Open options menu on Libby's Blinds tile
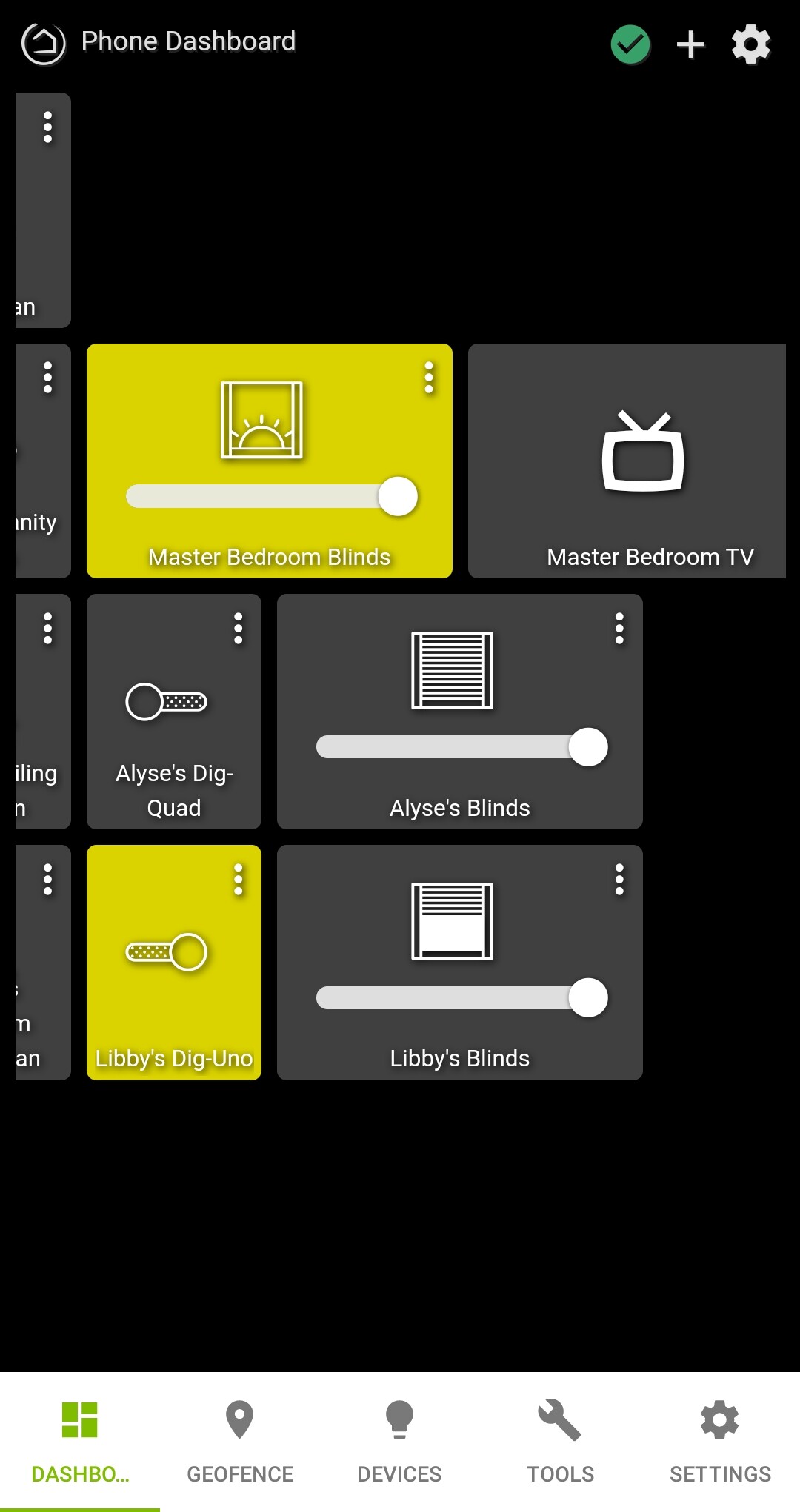 (619, 880)
